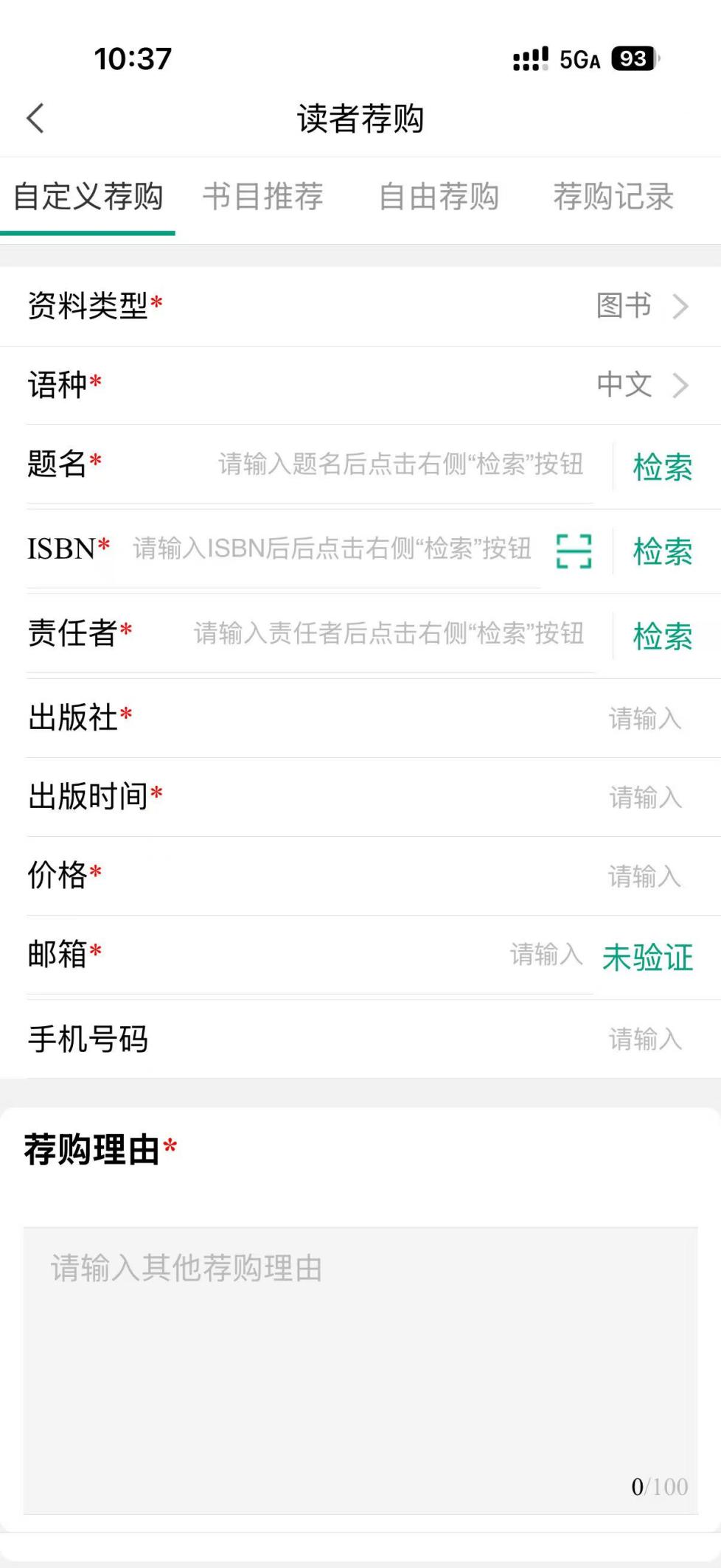Screen dimensions: 721x1568
Task: Tap the 责任者 input field
Action: [x=389, y=633]
